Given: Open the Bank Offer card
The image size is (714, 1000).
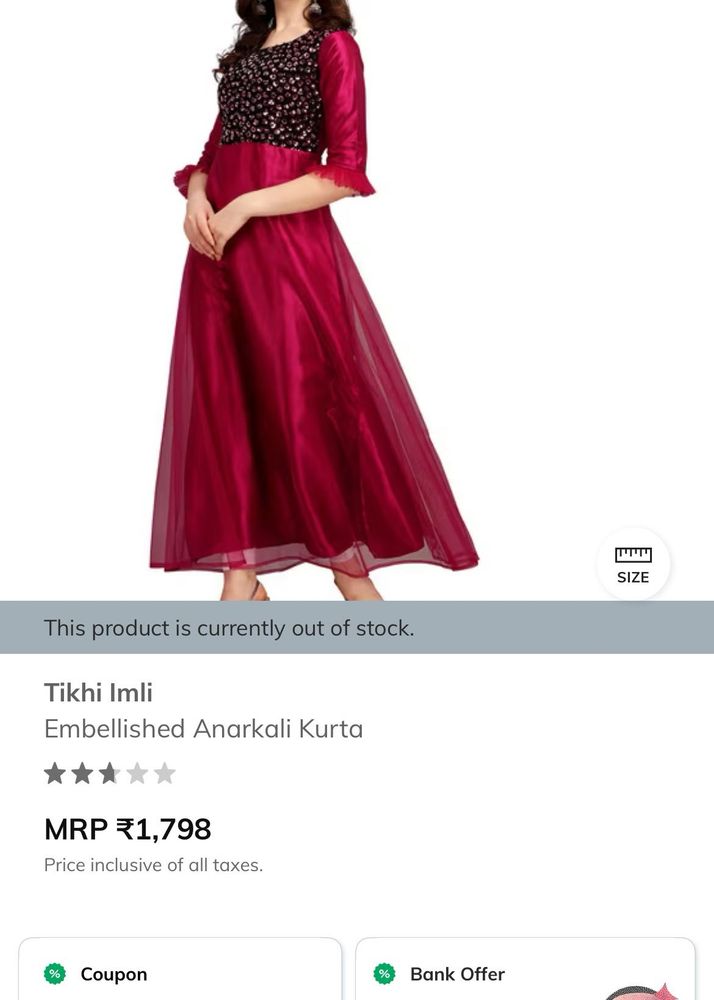Looking at the screenshot, I should tap(524, 972).
